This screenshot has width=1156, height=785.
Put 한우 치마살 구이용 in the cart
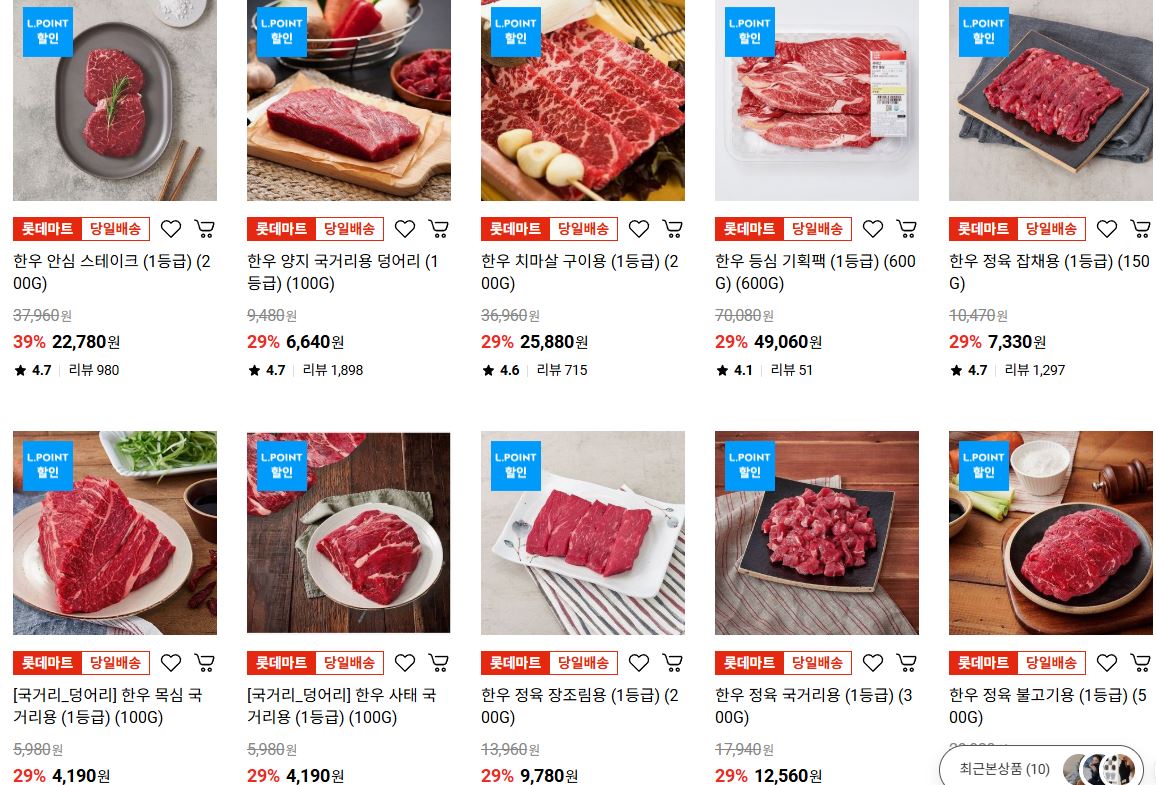point(672,228)
